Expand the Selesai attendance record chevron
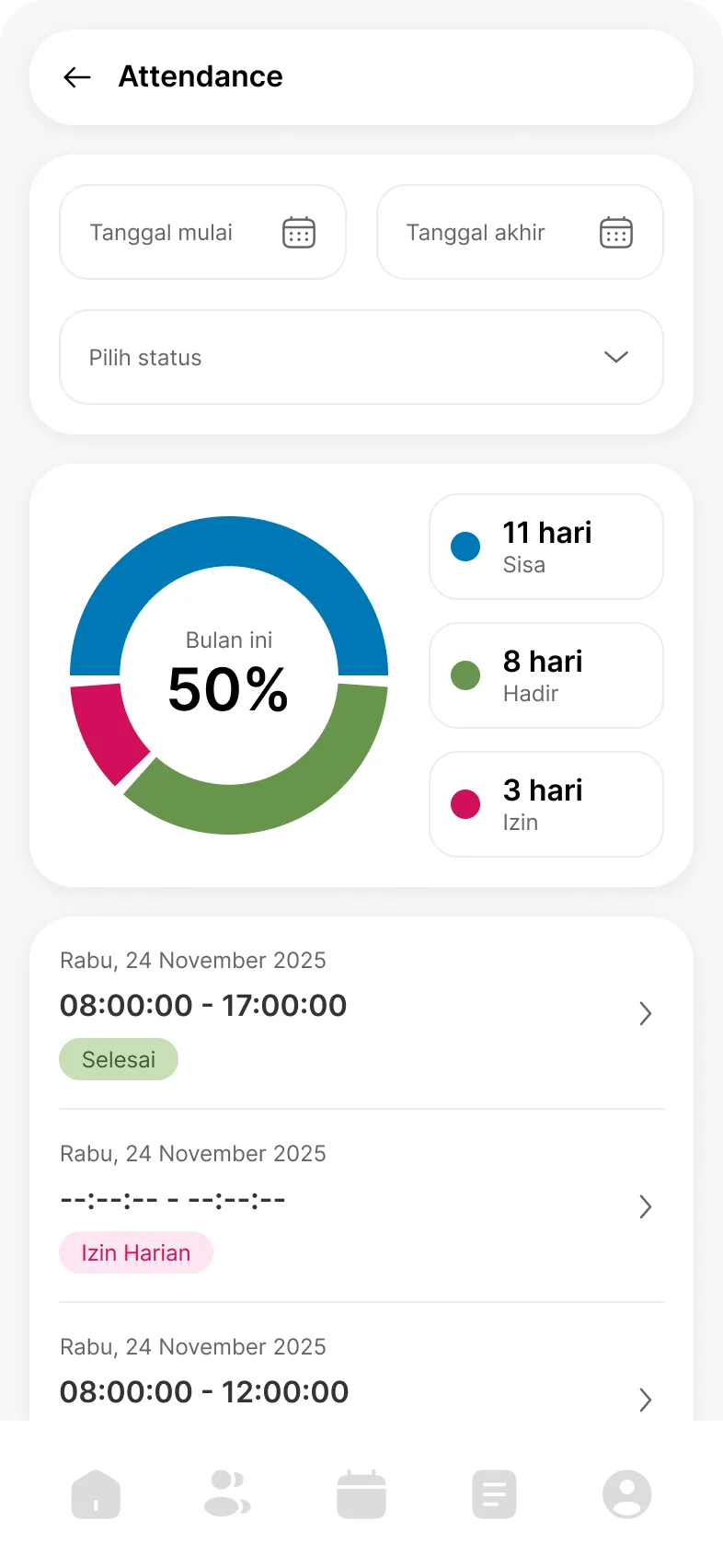 pos(645,1013)
